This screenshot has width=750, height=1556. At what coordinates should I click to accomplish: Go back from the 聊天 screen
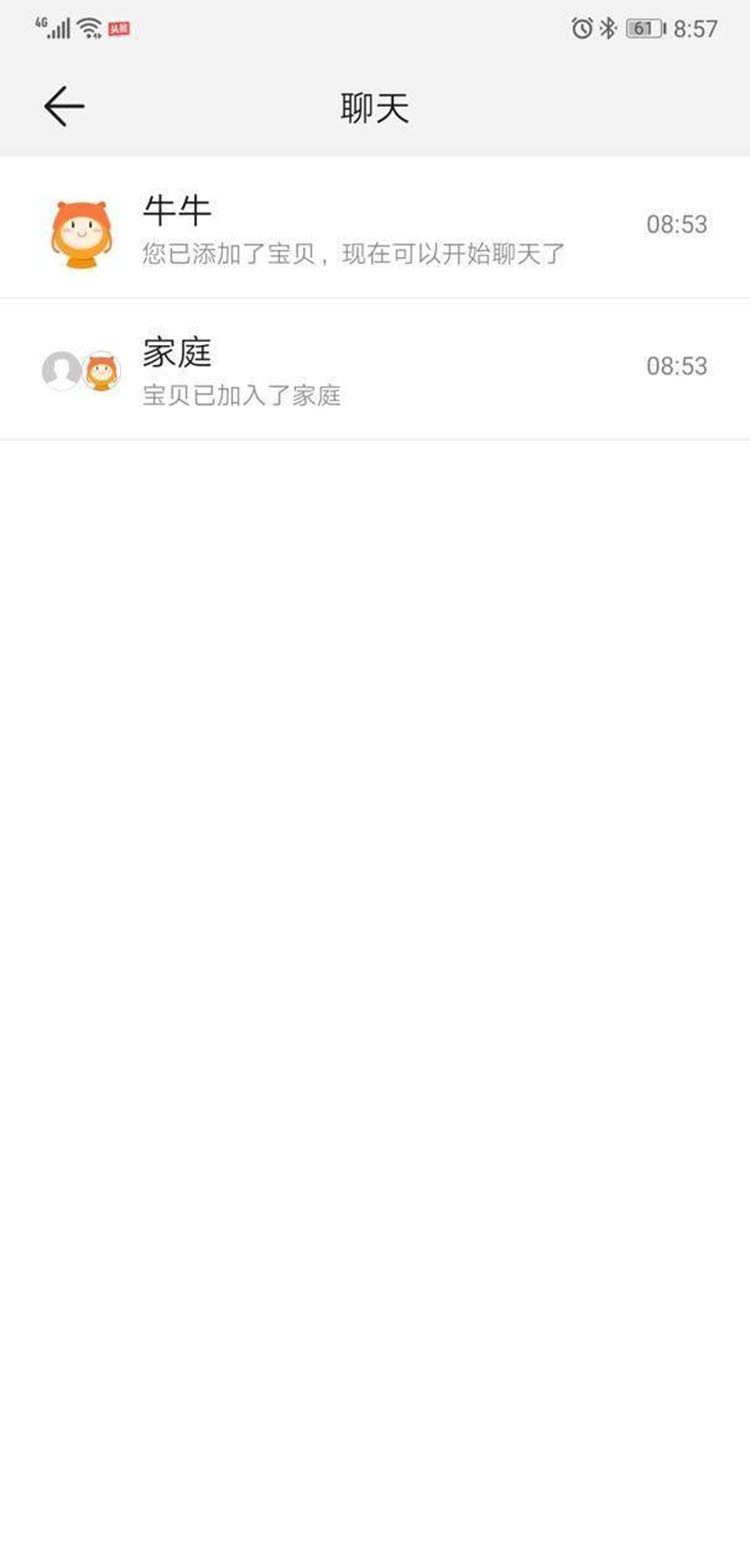[x=64, y=107]
